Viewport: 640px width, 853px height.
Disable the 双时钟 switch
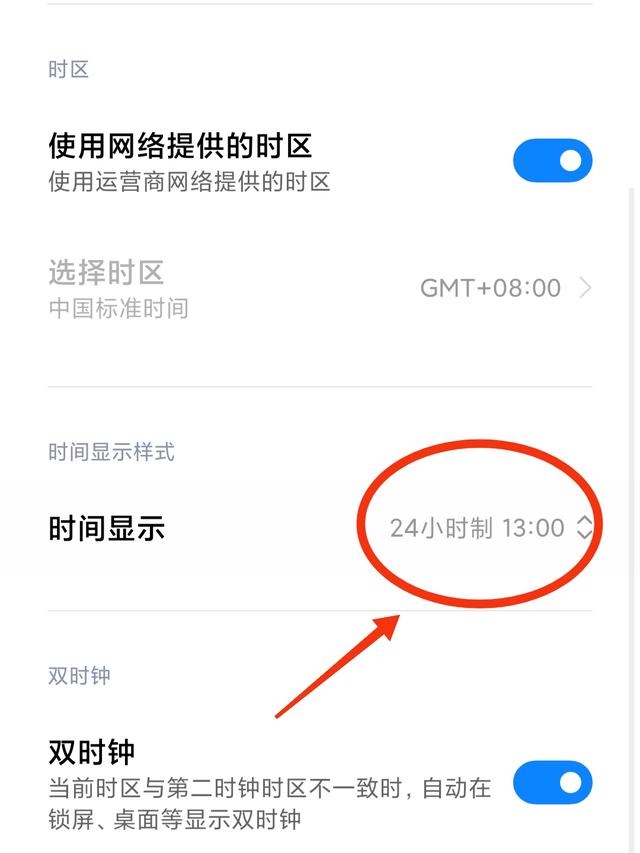click(552, 783)
